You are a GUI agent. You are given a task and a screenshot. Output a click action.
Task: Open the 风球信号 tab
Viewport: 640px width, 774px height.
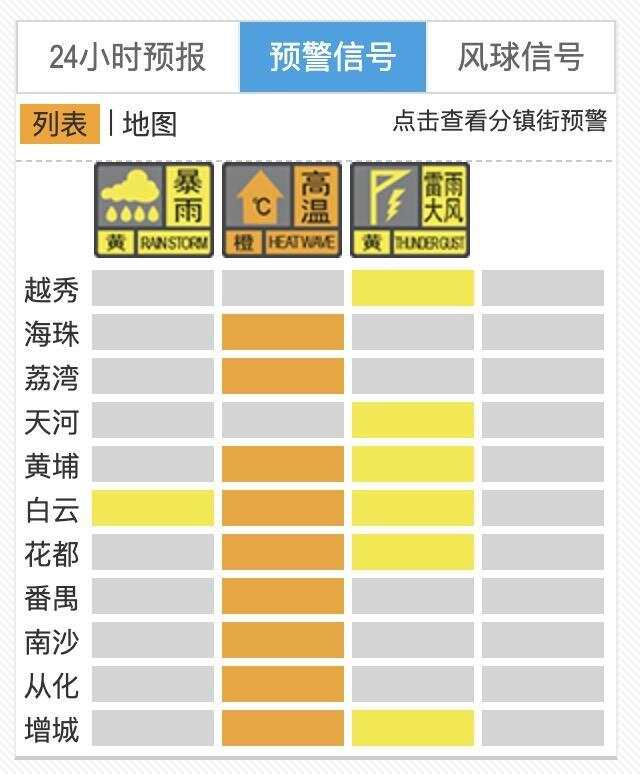pos(520,57)
